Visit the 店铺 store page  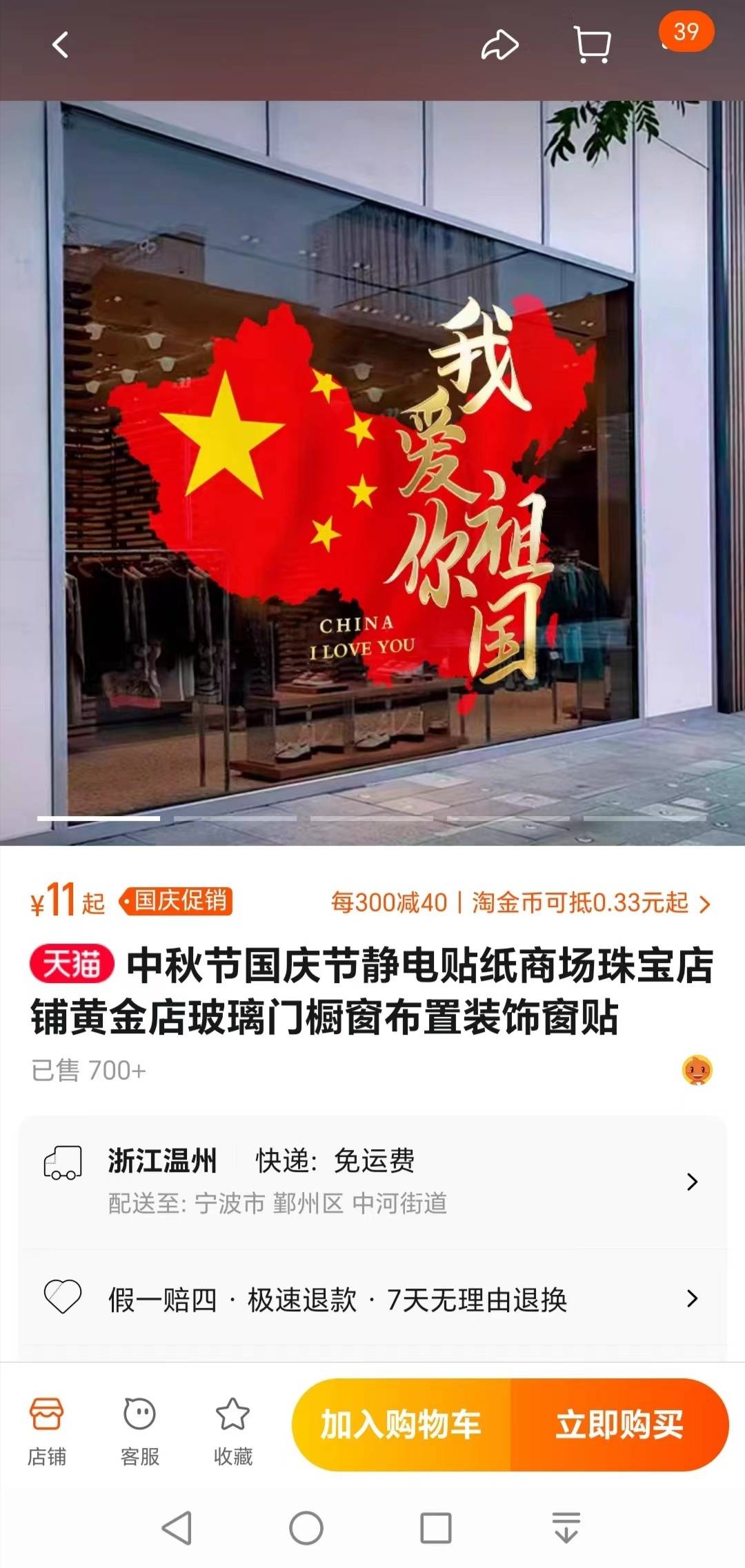point(47,1432)
